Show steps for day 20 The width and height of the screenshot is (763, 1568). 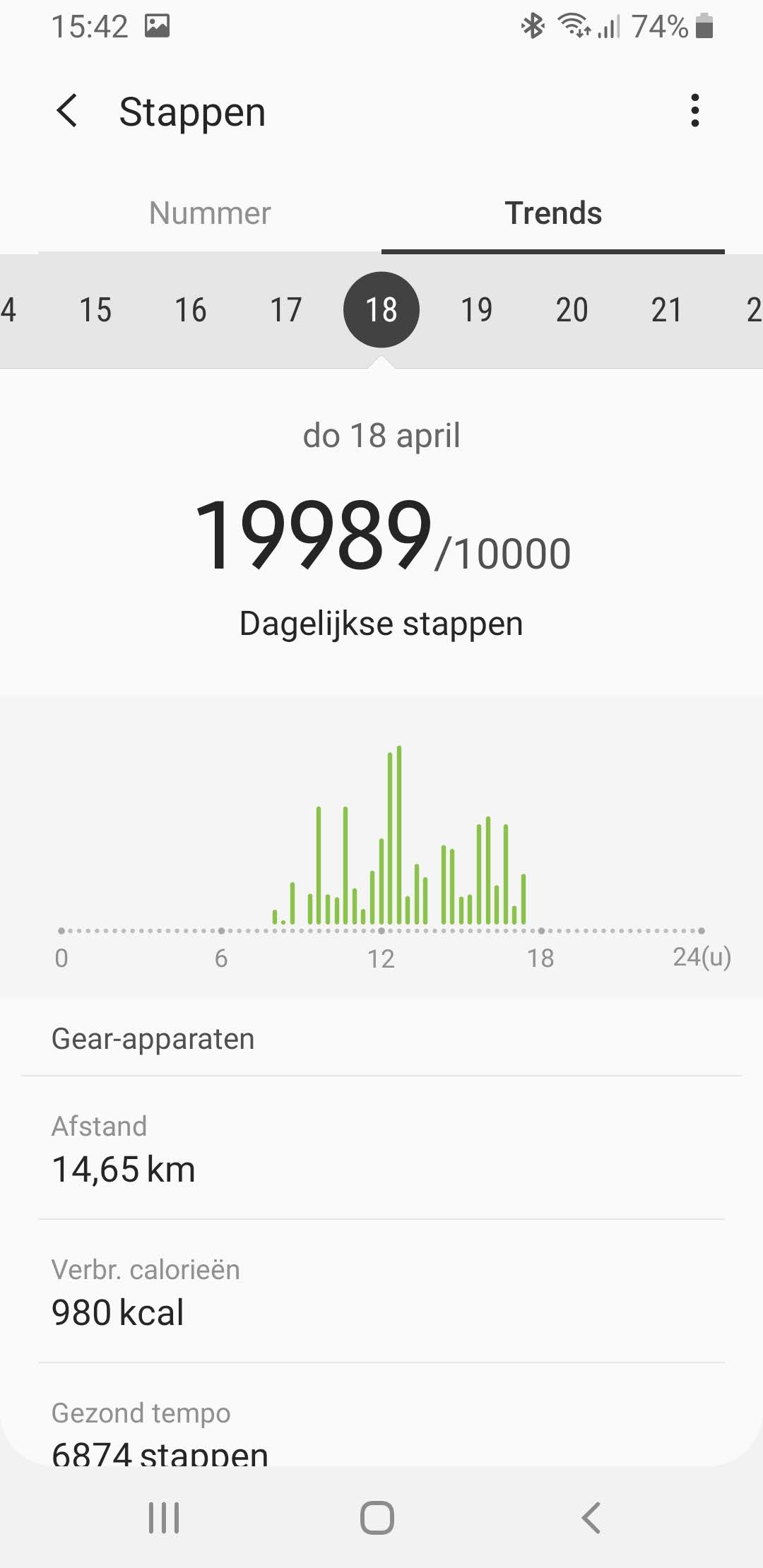click(572, 310)
